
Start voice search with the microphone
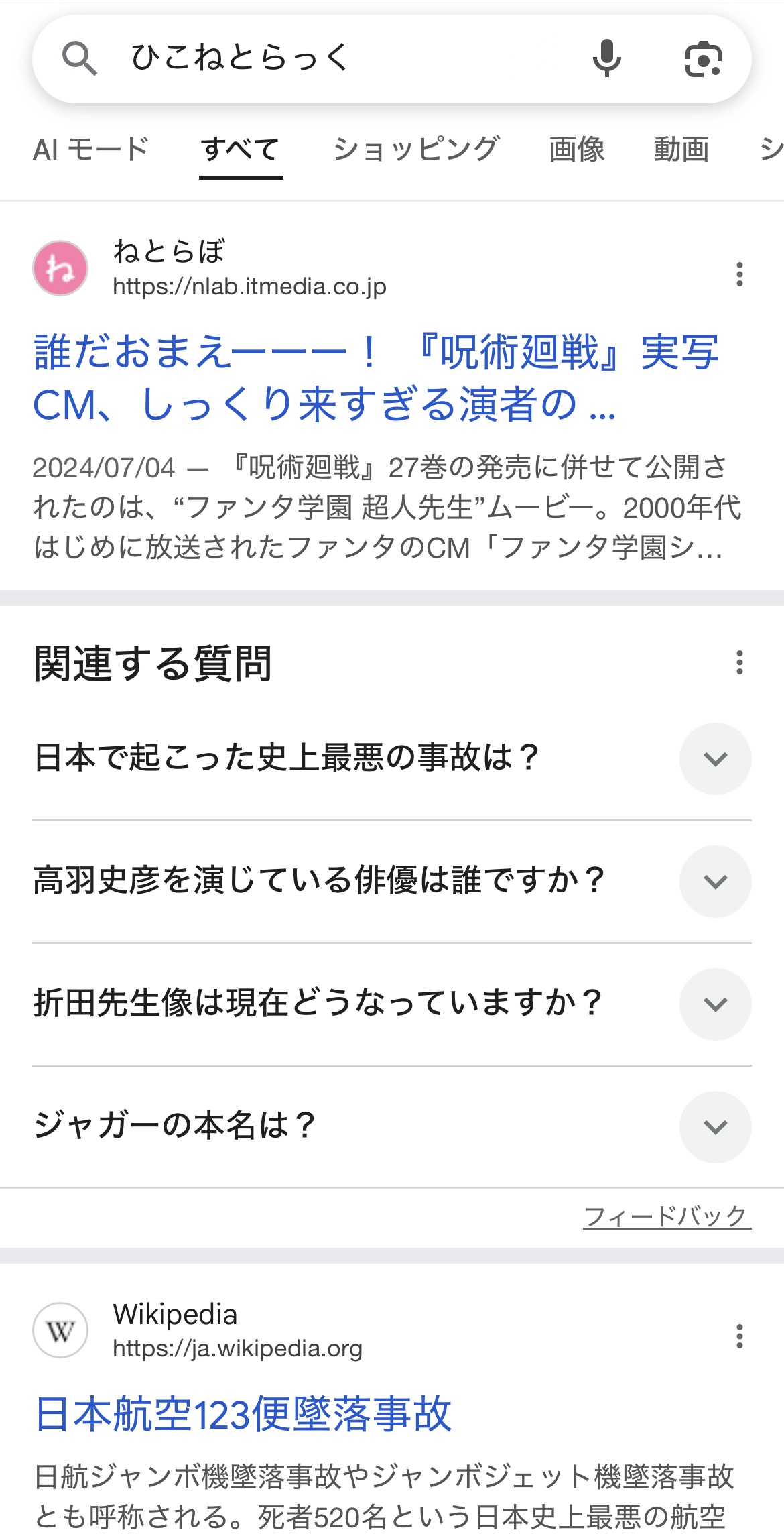point(606,58)
